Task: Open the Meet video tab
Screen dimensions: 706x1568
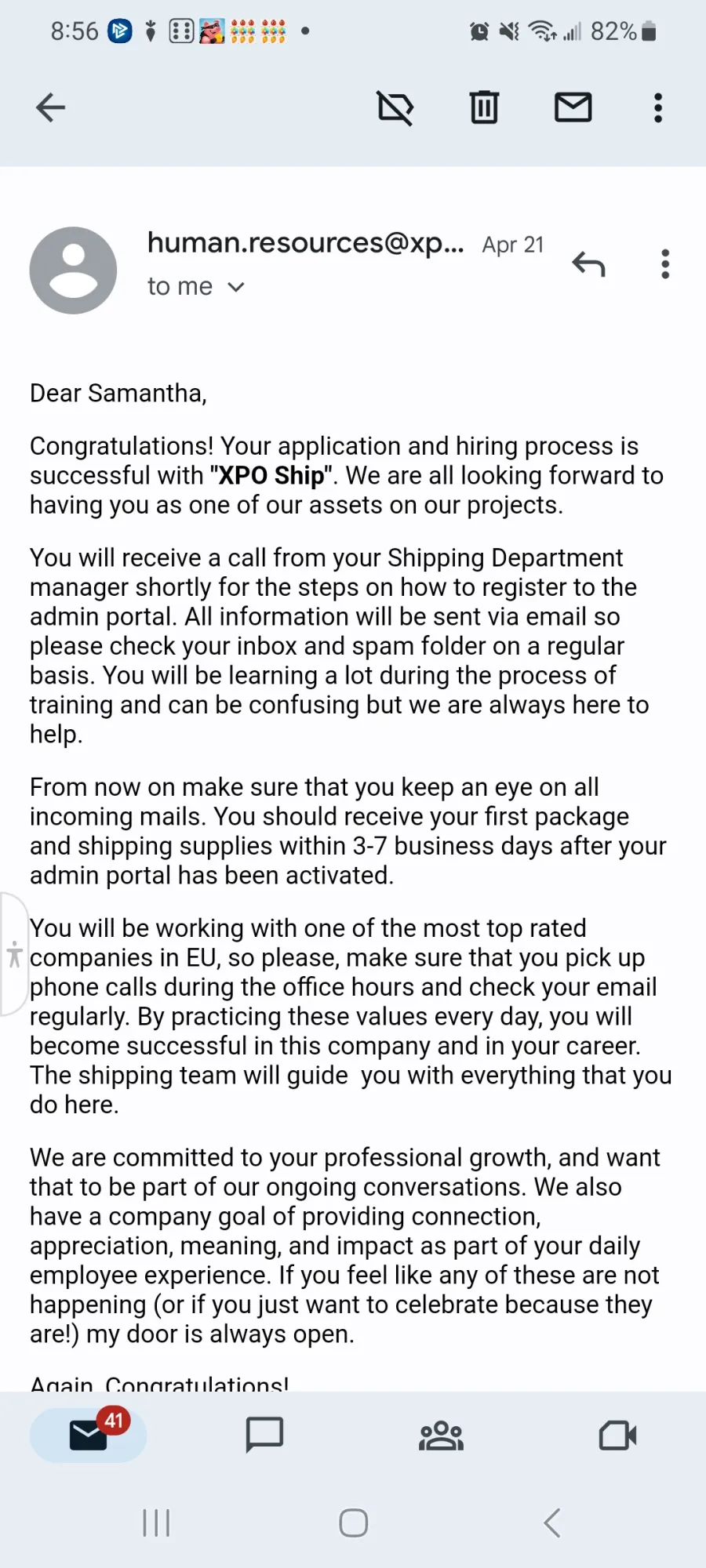Action: pos(617,1436)
